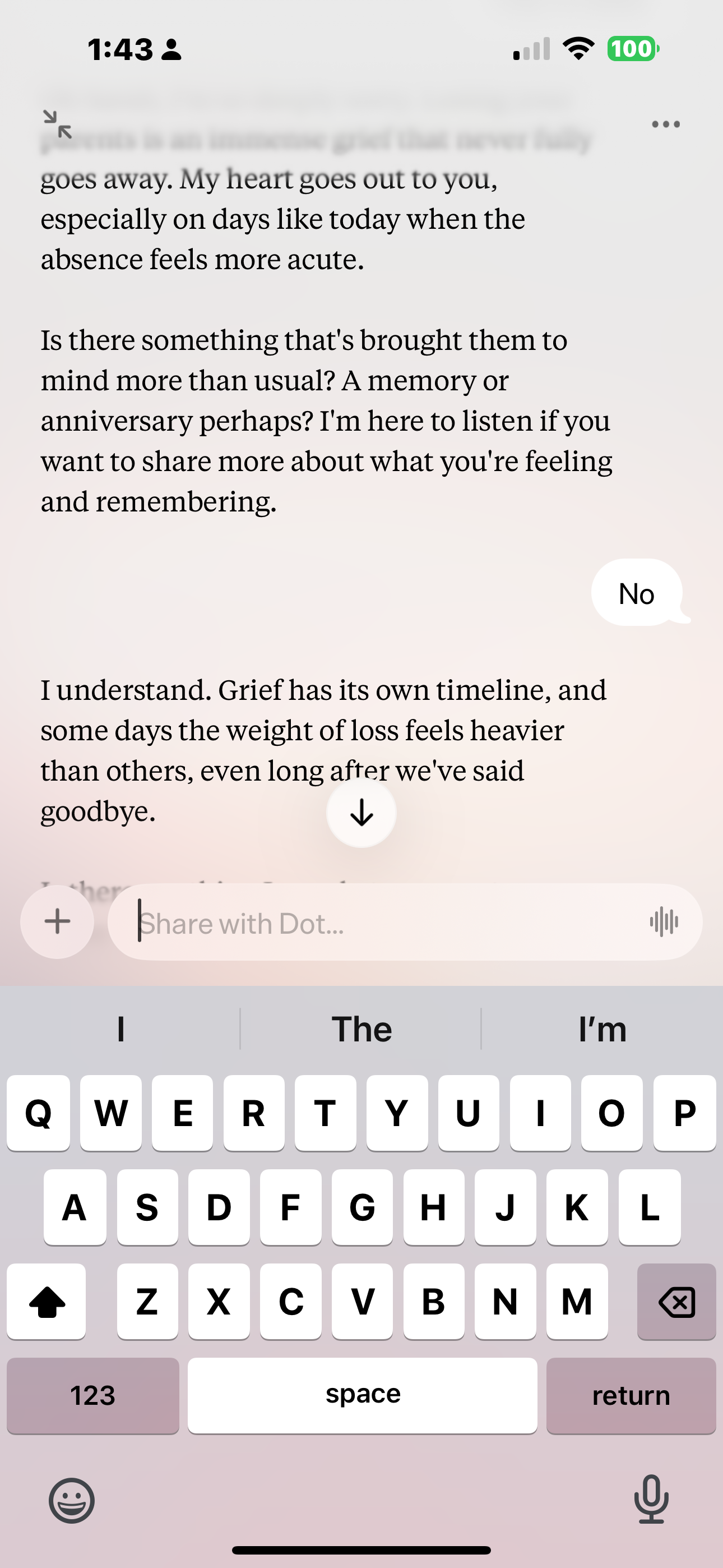
Task: Open the emoji keyboard
Action: click(72, 1501)
